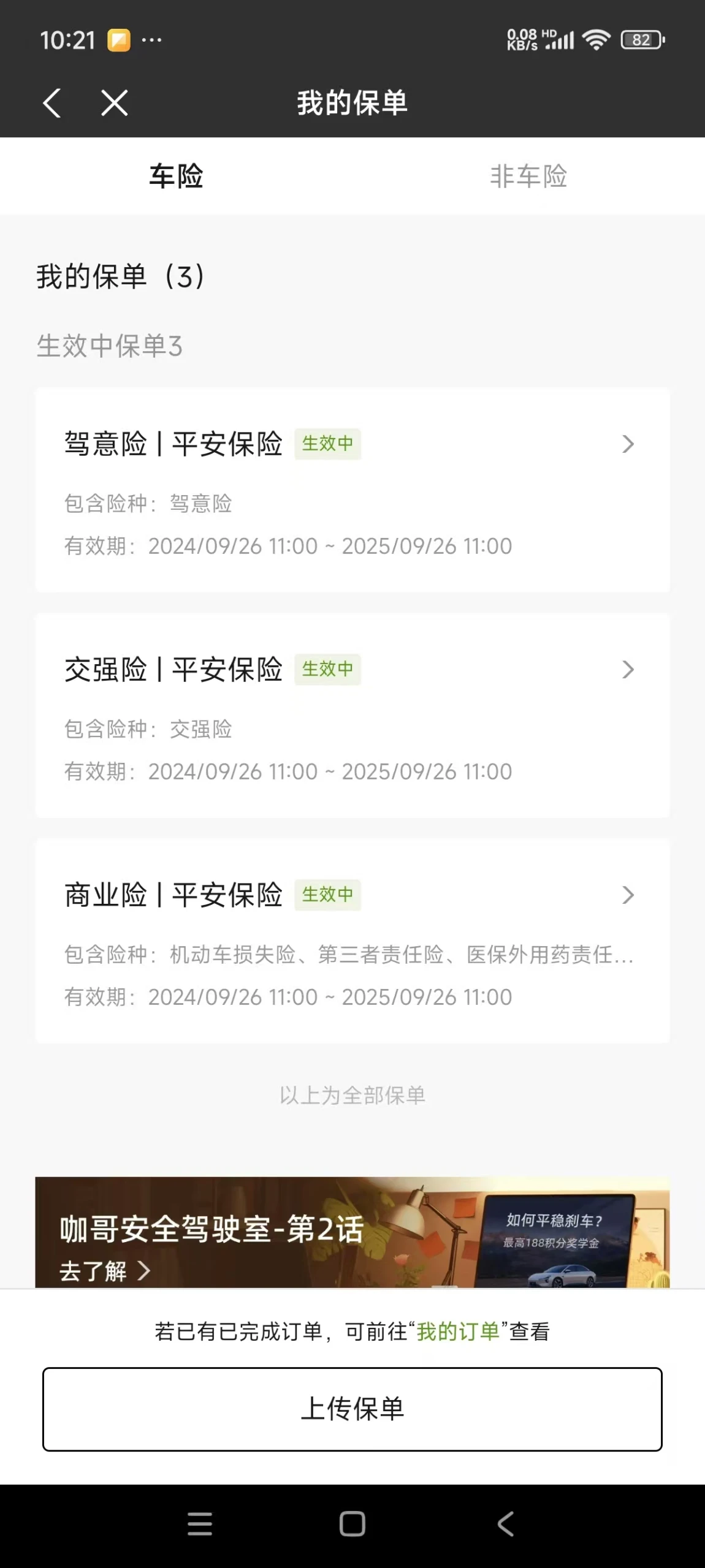View the 商业险 平安保险 policy details

pyautogui.click(x=352, y=940)
